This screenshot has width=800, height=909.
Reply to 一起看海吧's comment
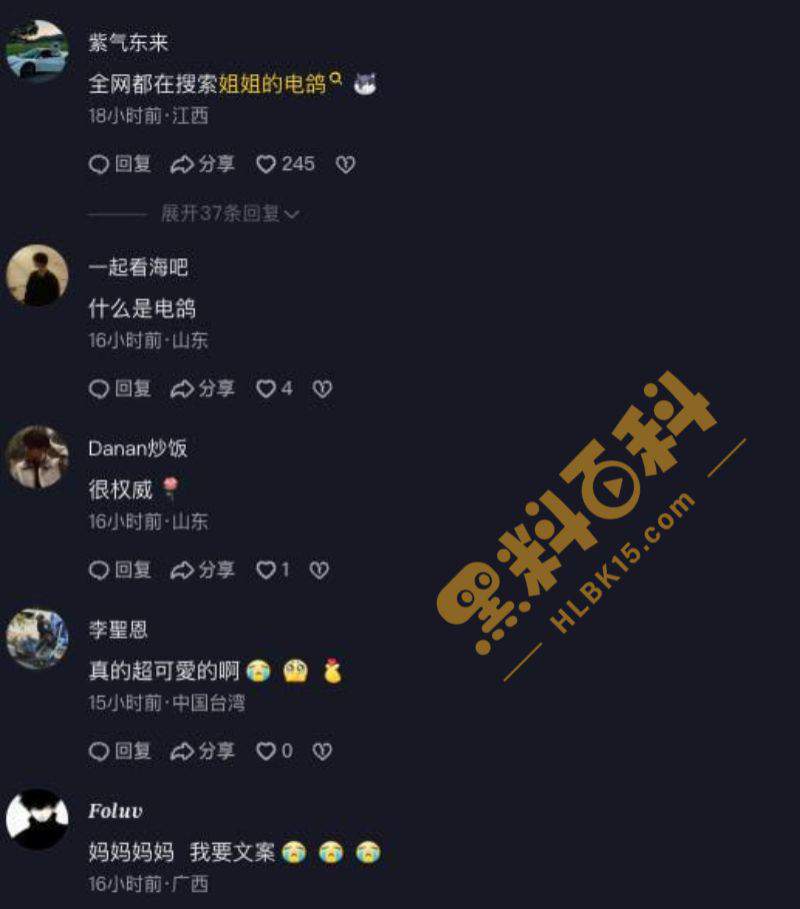120,389
